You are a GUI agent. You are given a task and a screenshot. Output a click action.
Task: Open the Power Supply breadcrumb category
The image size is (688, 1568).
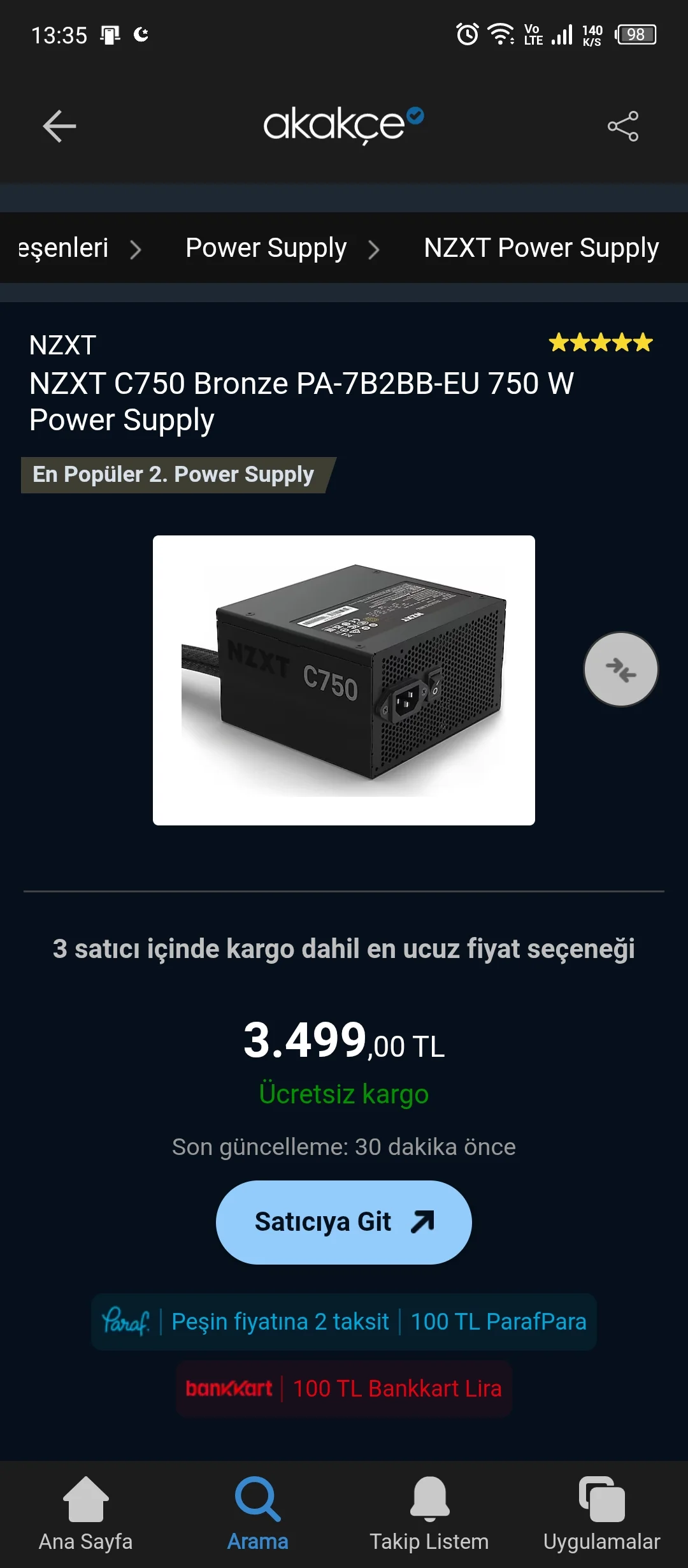click(266, 248)
